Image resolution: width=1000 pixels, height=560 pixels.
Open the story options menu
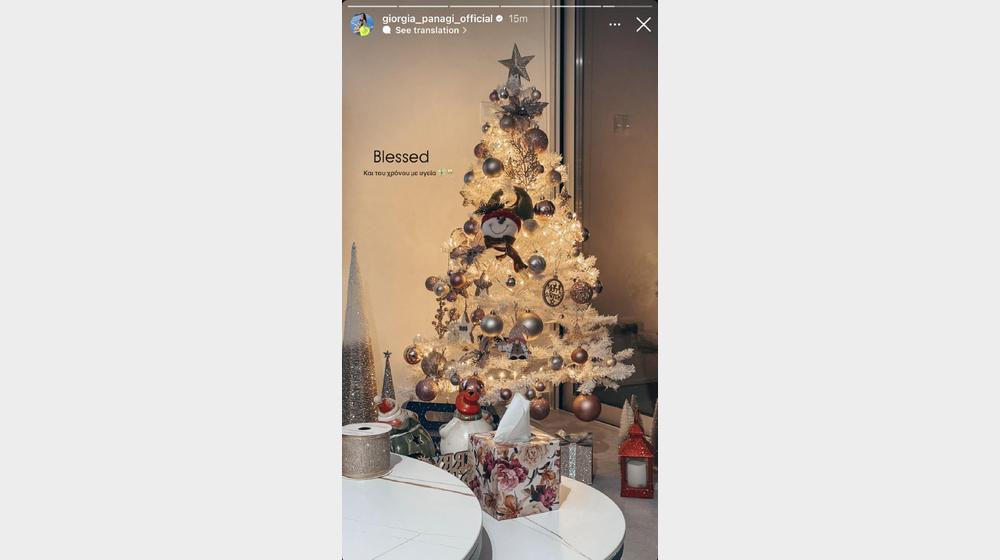(x=614, y=24)
